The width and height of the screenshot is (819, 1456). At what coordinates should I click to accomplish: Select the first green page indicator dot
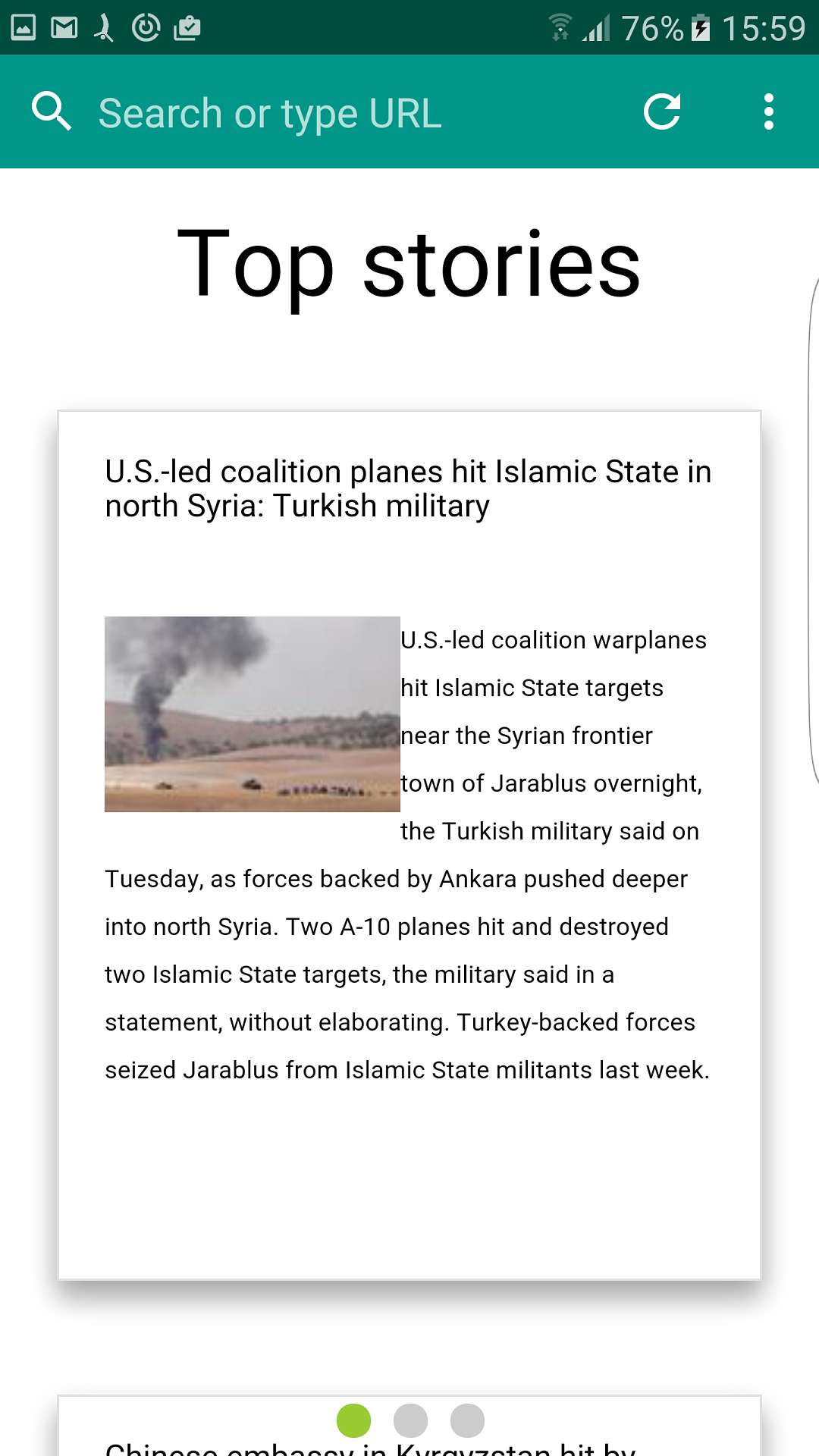click(353, 1420)
